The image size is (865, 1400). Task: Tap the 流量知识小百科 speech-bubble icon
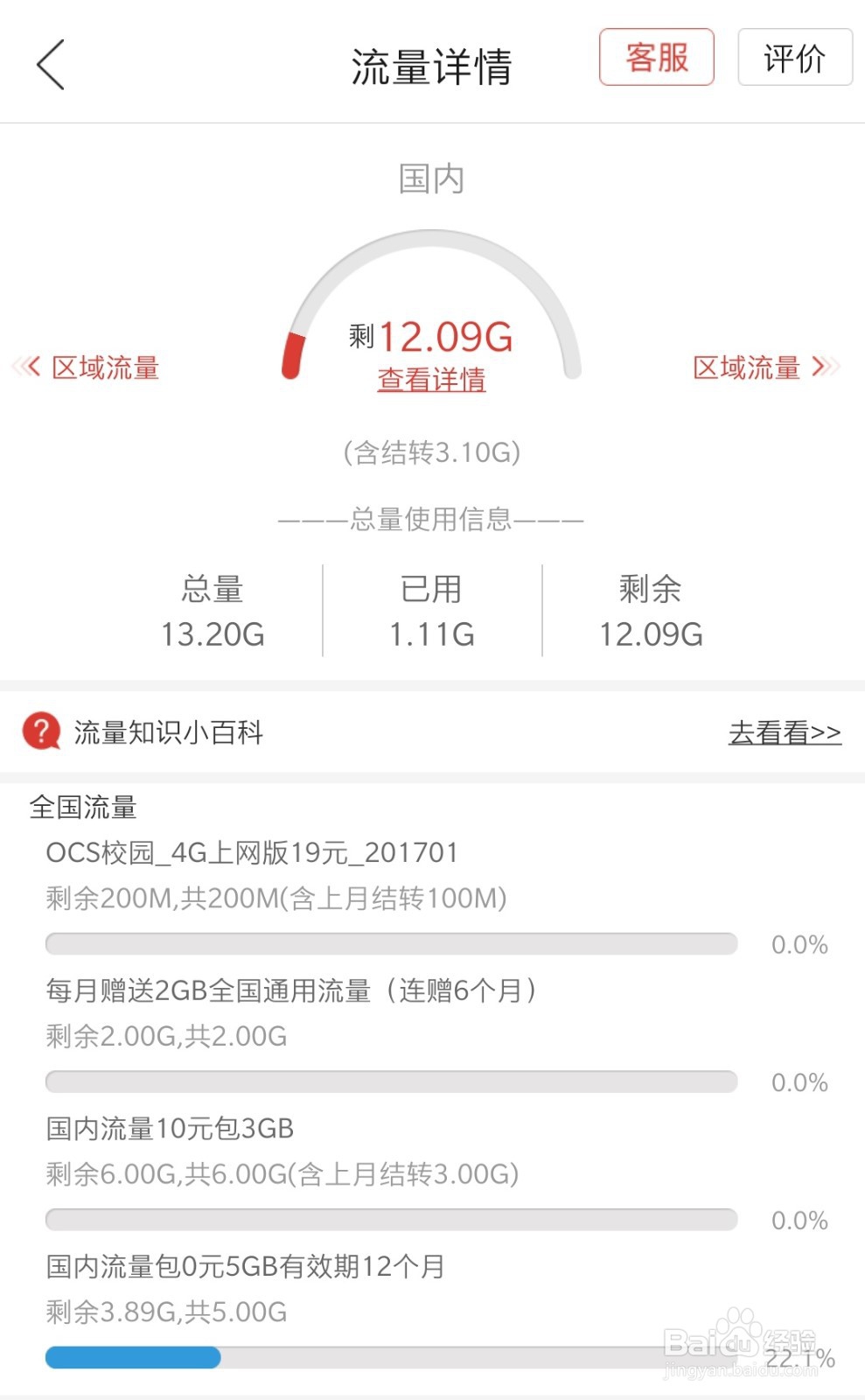[x=41, y=731]
